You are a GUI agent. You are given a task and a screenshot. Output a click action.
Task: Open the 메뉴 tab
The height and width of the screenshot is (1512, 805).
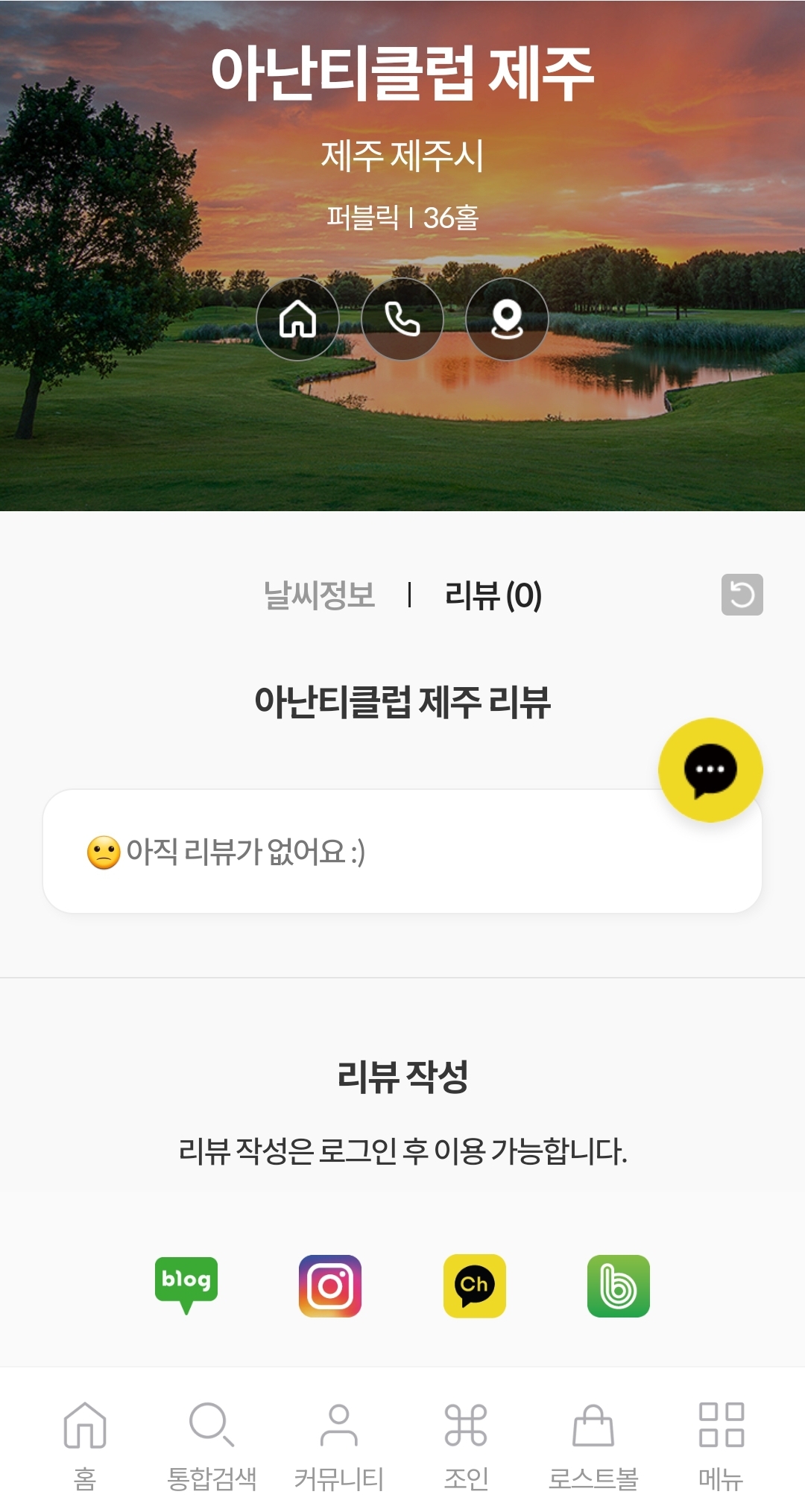pyautogui.click(x=721, y=1444)
